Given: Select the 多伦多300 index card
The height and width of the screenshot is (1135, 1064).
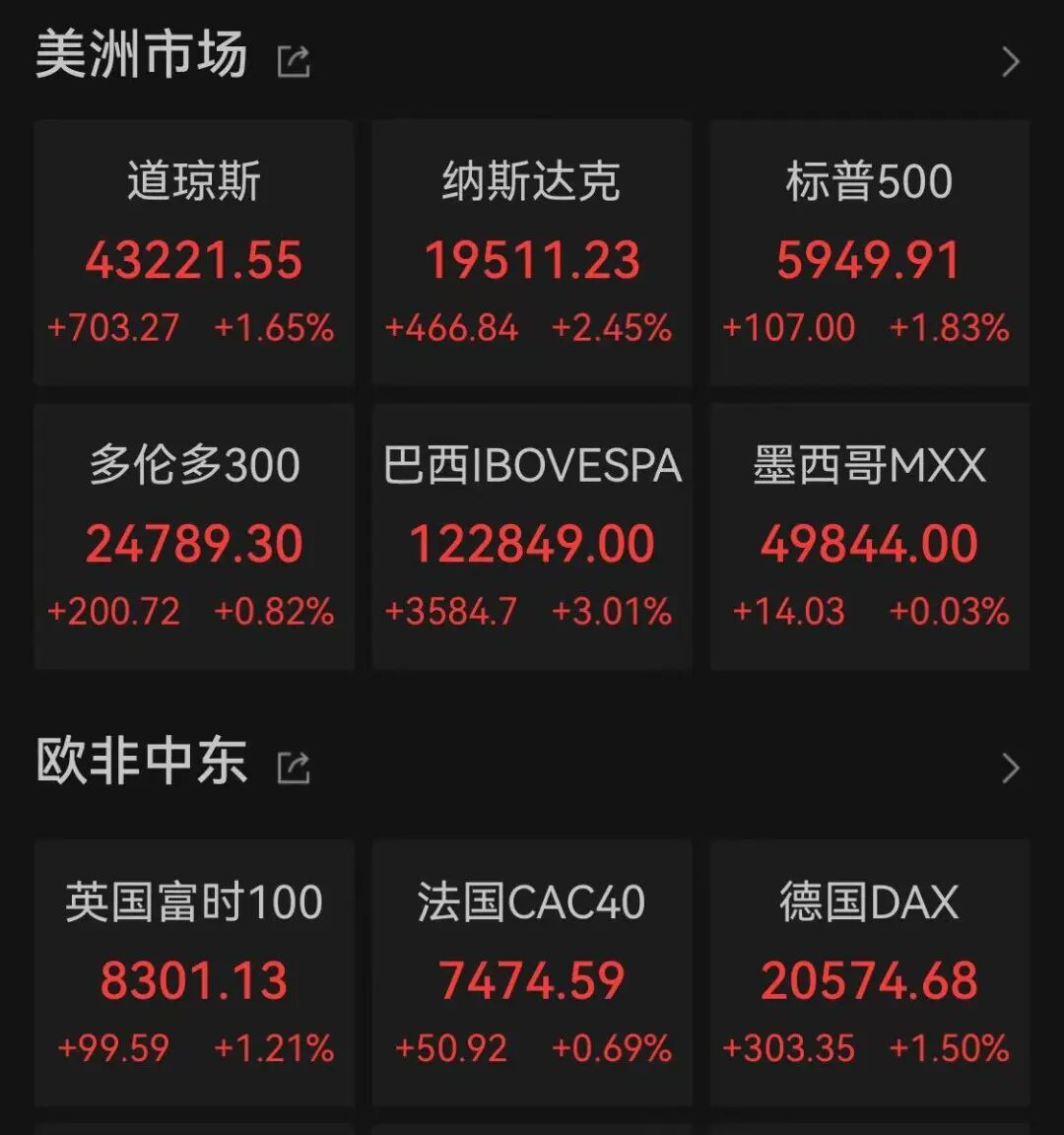Looking at the screenshot, I should pyautogui.click(x=194, y=536).
